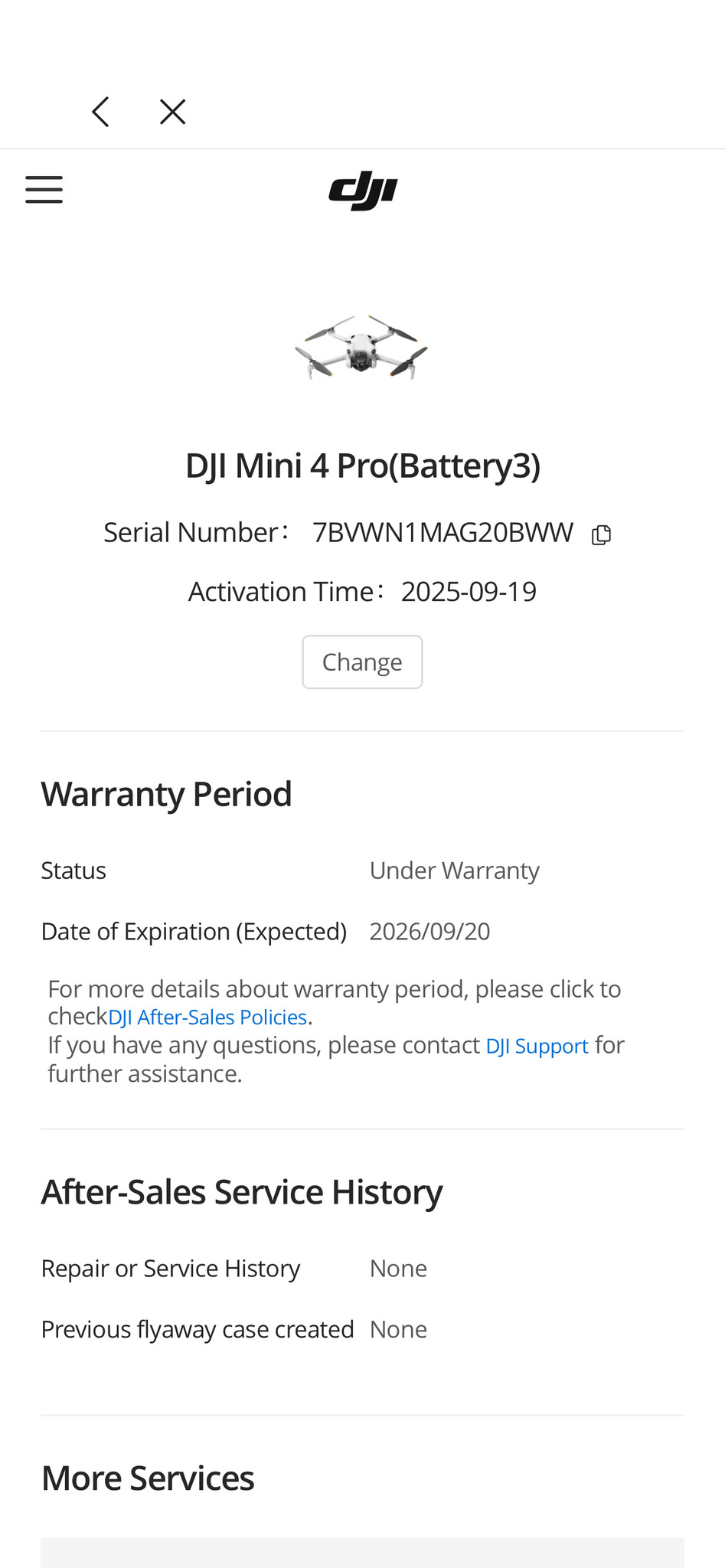Screen dimensions: 725x1568
Task: Go back using the arrow
Action: pyautogui.click(x=100, y=112)
